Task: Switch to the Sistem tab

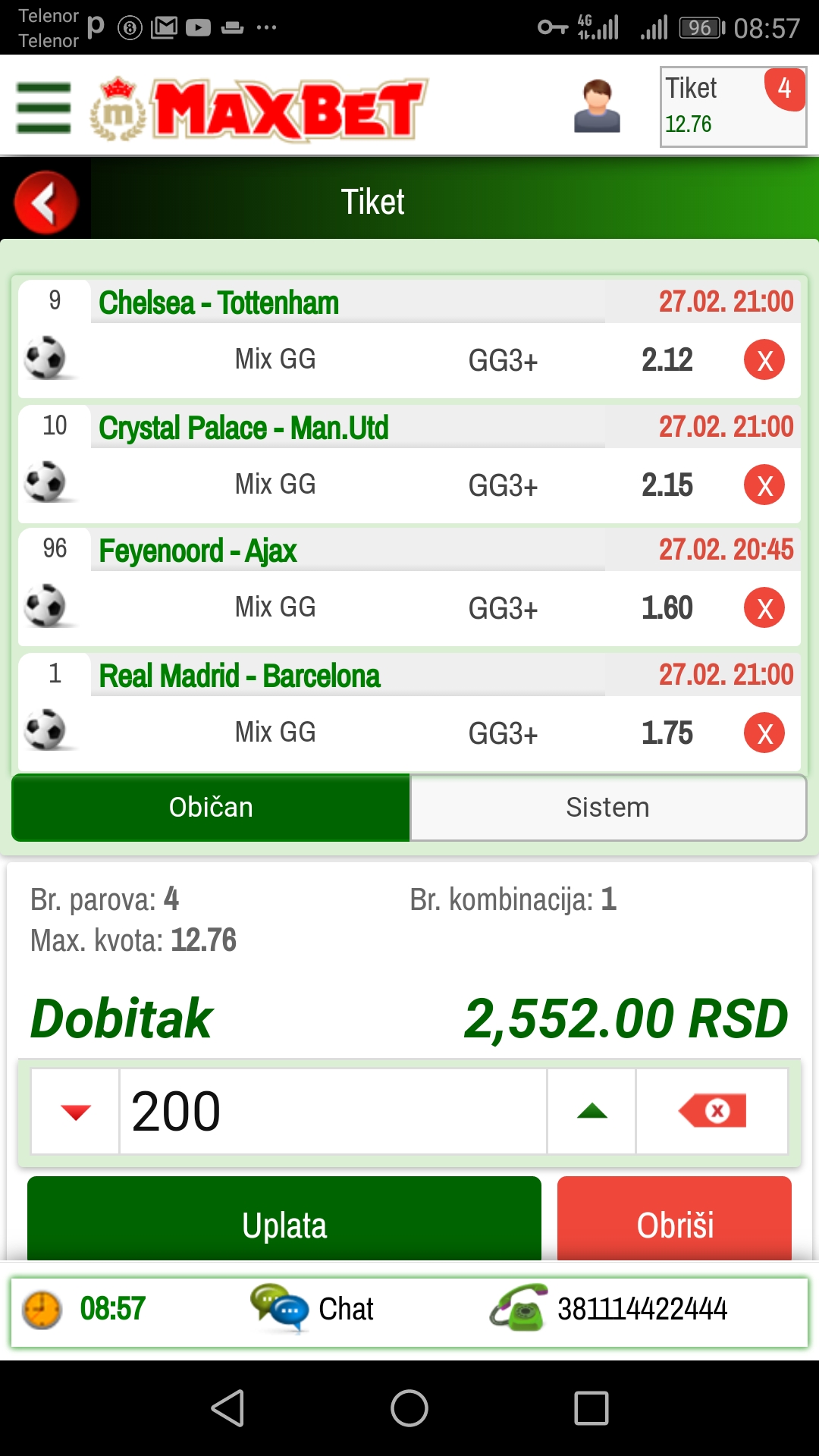Action: [608, 808]
